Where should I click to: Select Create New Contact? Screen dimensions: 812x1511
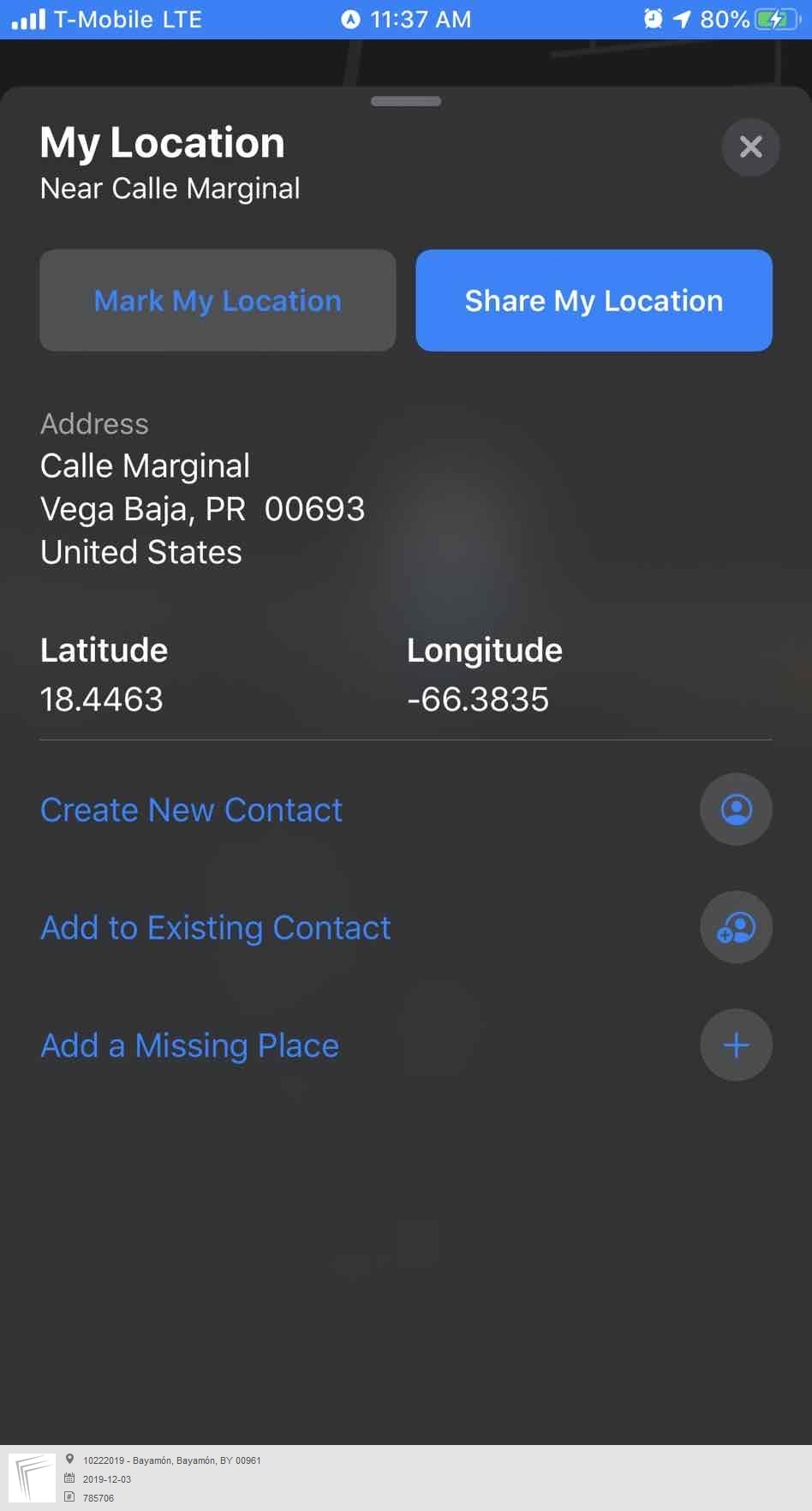pyautogui.click(x=406, y=809)
